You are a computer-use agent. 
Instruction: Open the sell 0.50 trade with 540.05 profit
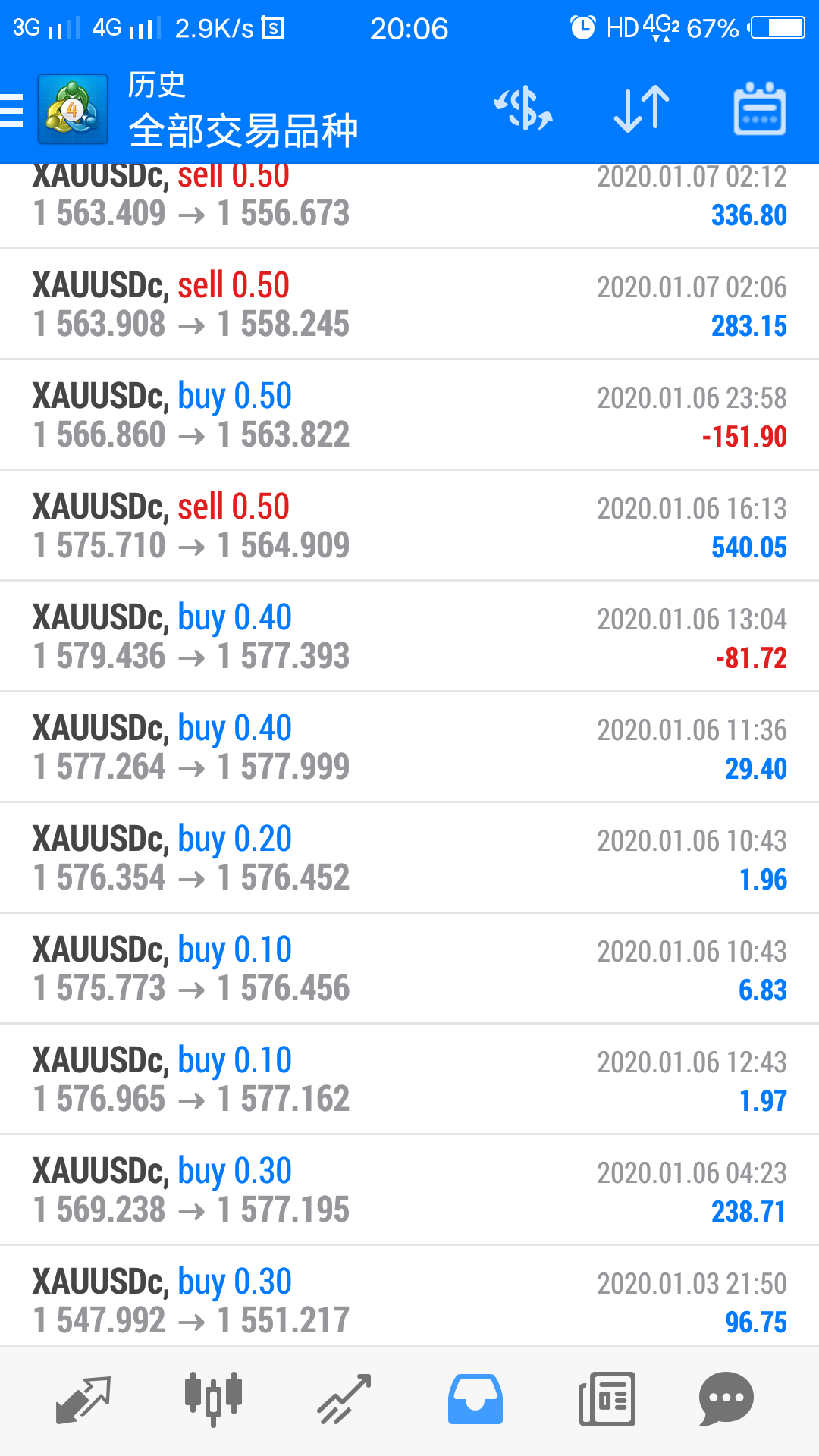coord(409,526)
